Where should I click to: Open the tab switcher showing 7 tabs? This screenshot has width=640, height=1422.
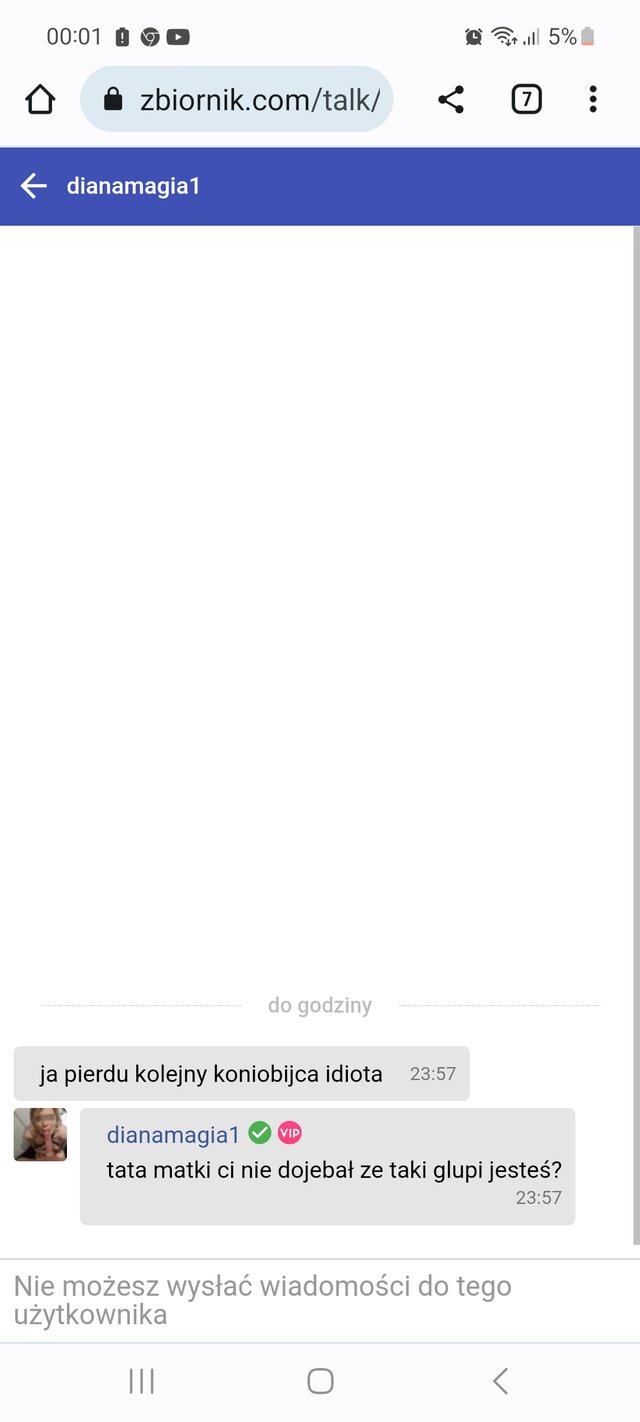(526, 99)
